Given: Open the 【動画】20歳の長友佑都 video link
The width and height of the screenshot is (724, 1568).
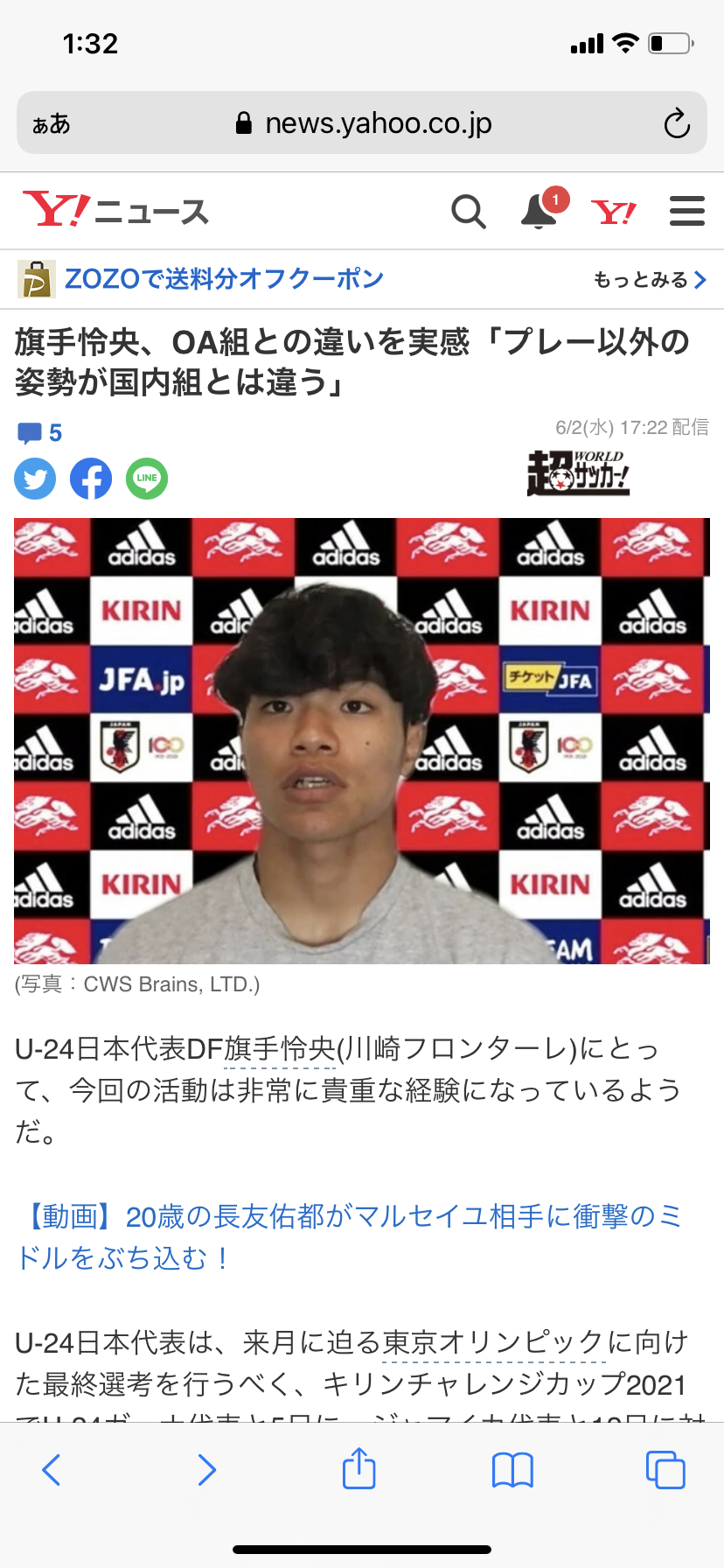Looking at the screenshot, I should [349, 1236].
